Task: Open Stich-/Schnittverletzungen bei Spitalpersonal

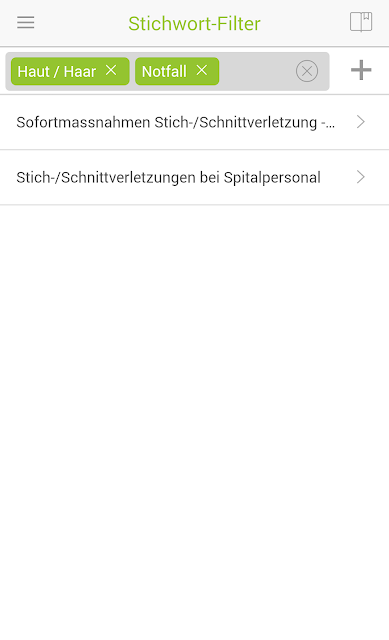Action: pyautogui.click(x=194, y=177)
